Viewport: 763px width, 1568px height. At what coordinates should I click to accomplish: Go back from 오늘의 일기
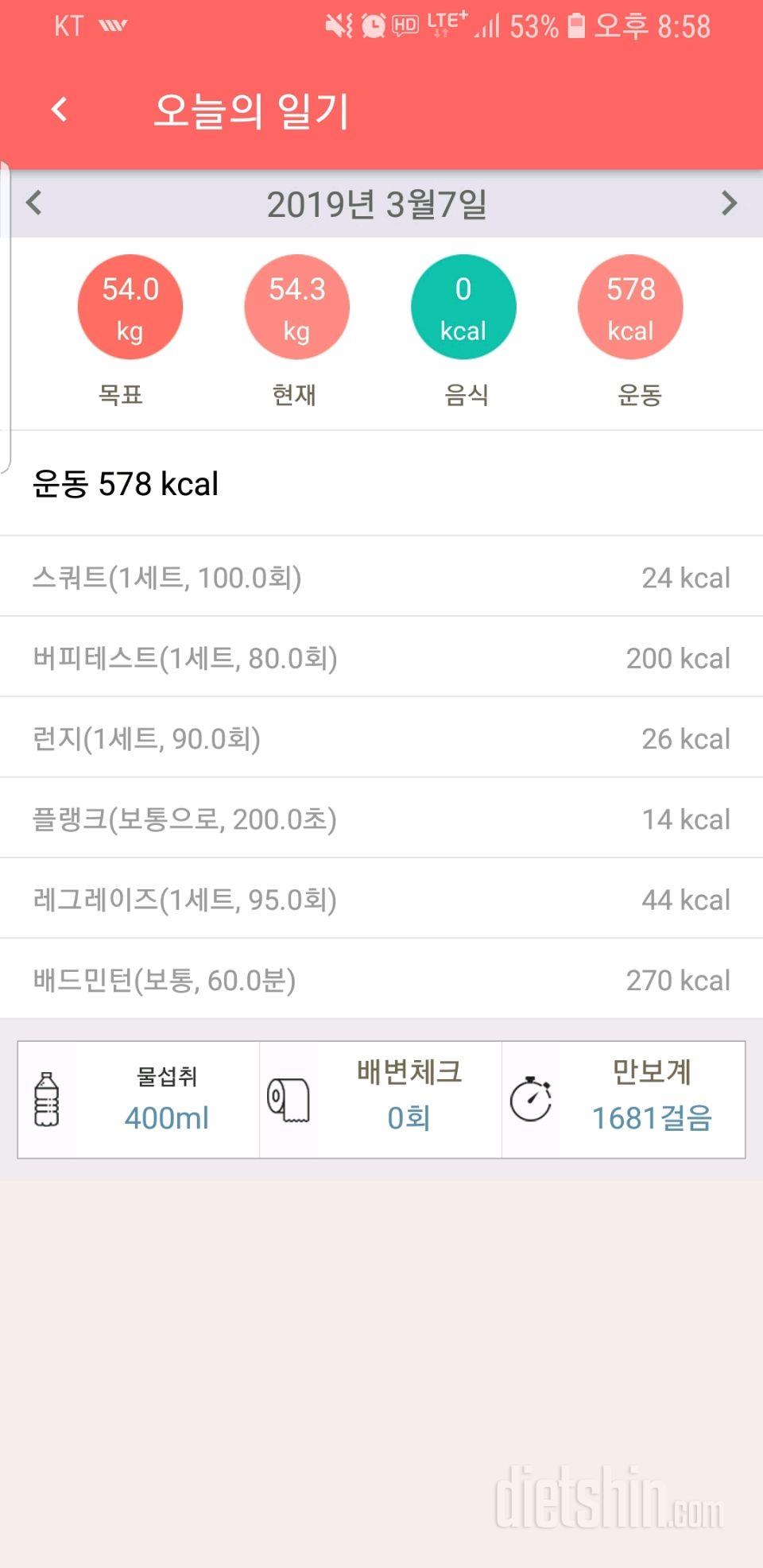tap(60, 110)
